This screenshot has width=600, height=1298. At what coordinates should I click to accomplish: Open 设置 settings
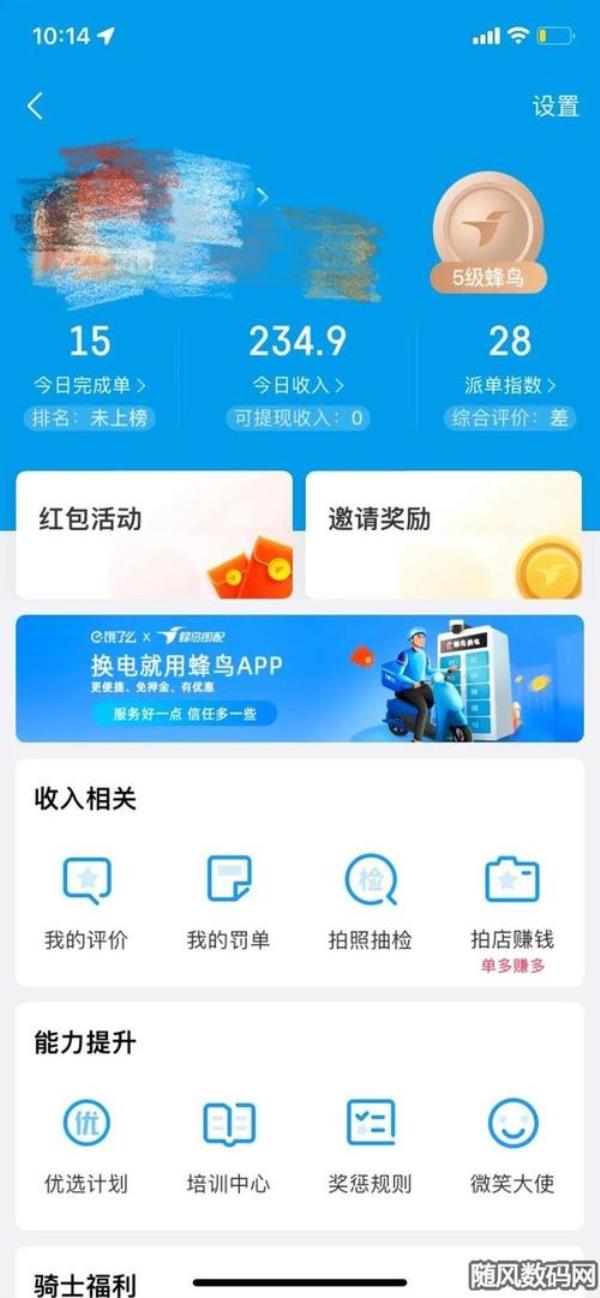pos(555,106)
